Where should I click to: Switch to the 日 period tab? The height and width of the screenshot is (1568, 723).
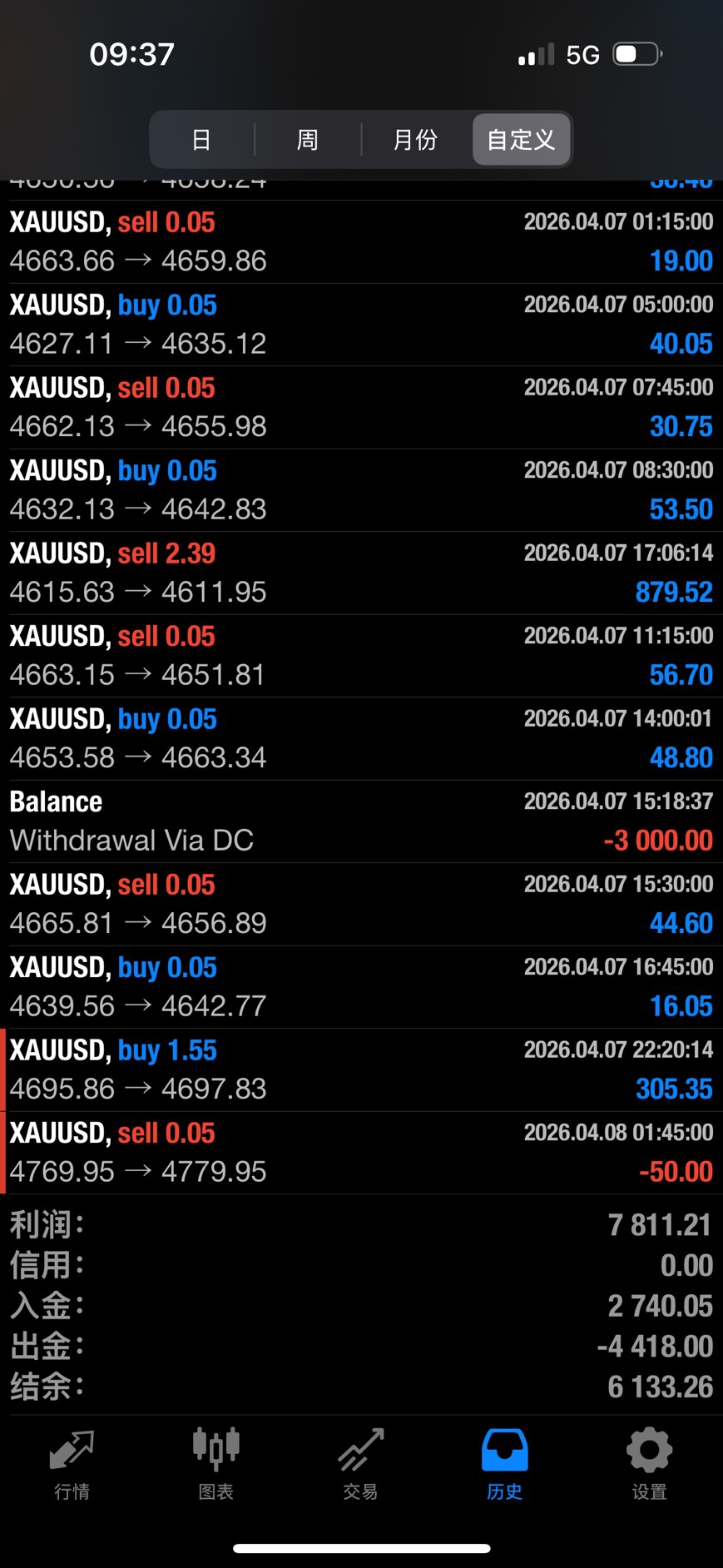point(201,140)
